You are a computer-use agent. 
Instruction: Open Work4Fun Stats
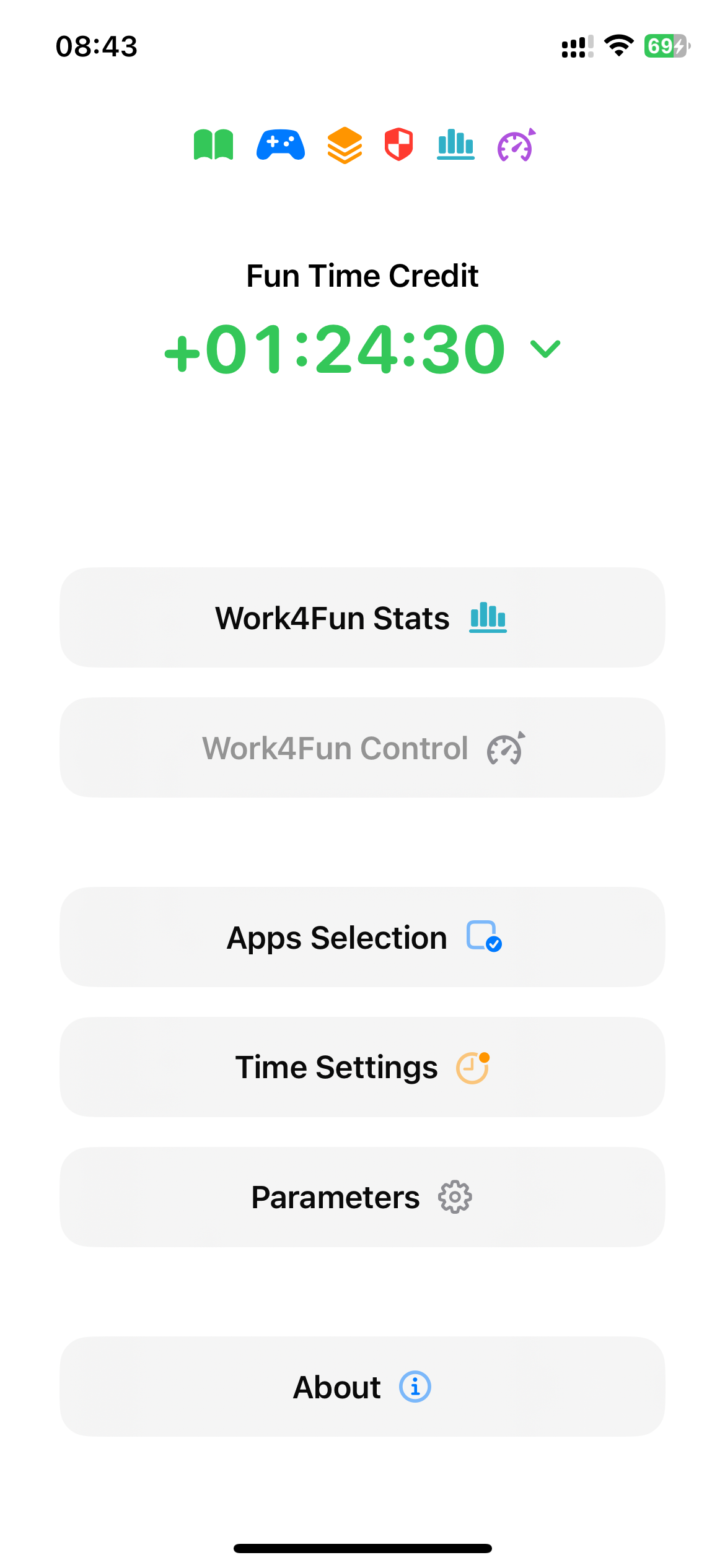tap(362, 617)
